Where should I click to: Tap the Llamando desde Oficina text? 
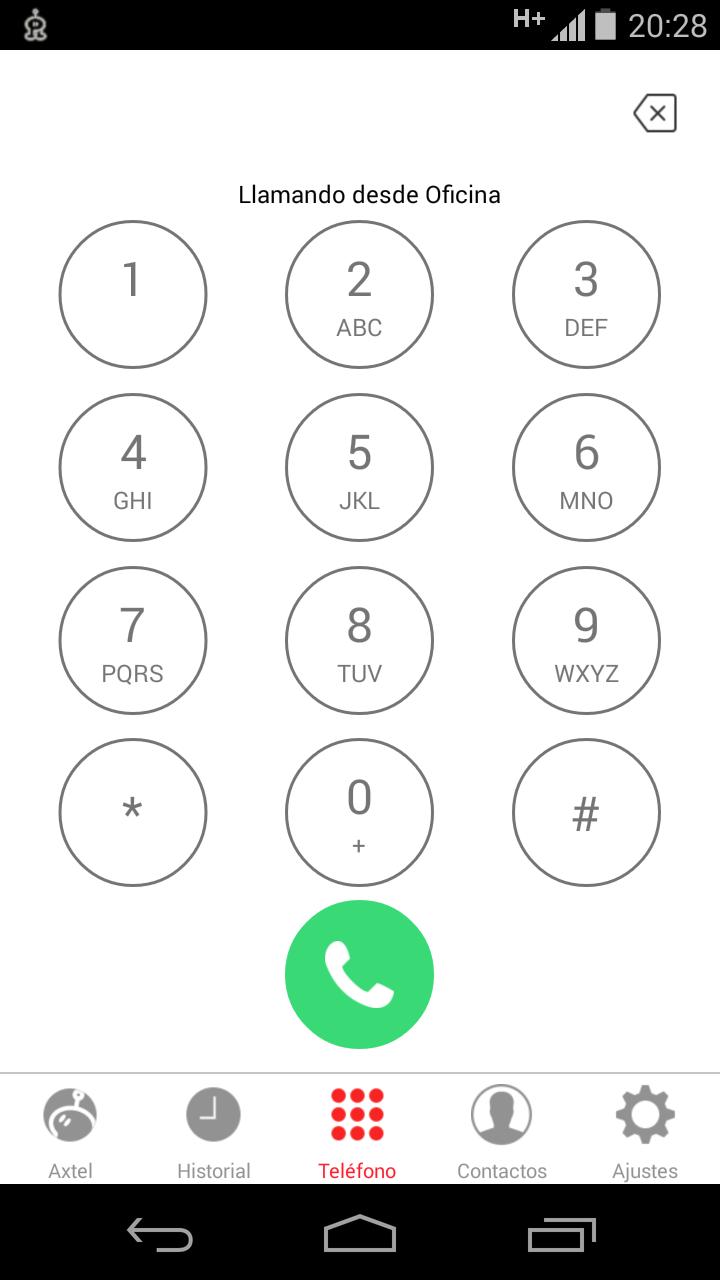point(369,195)
